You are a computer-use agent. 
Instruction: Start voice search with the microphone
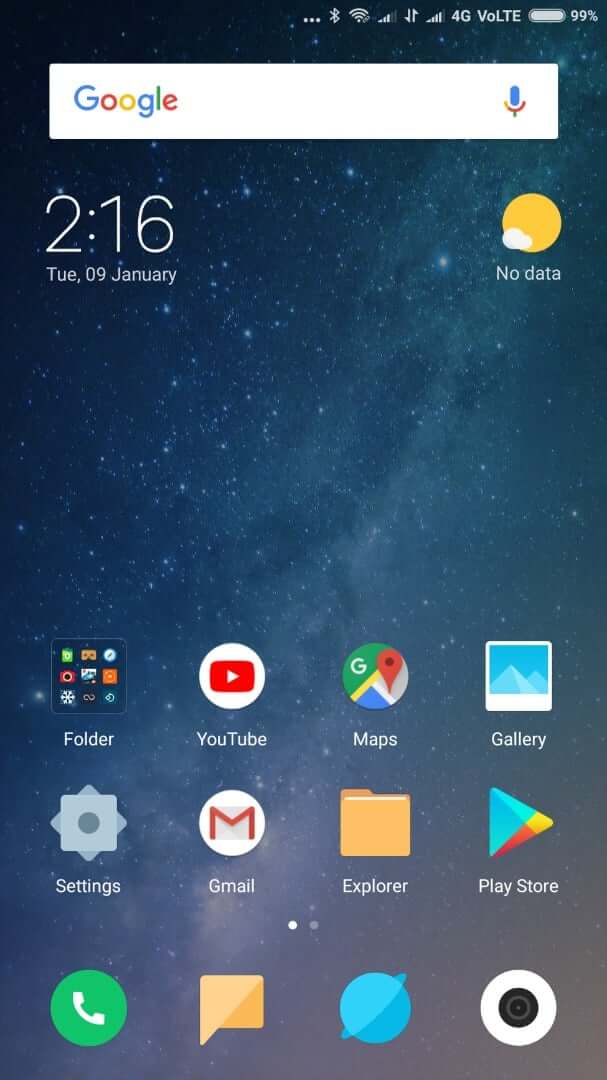[x=514, y=101]
